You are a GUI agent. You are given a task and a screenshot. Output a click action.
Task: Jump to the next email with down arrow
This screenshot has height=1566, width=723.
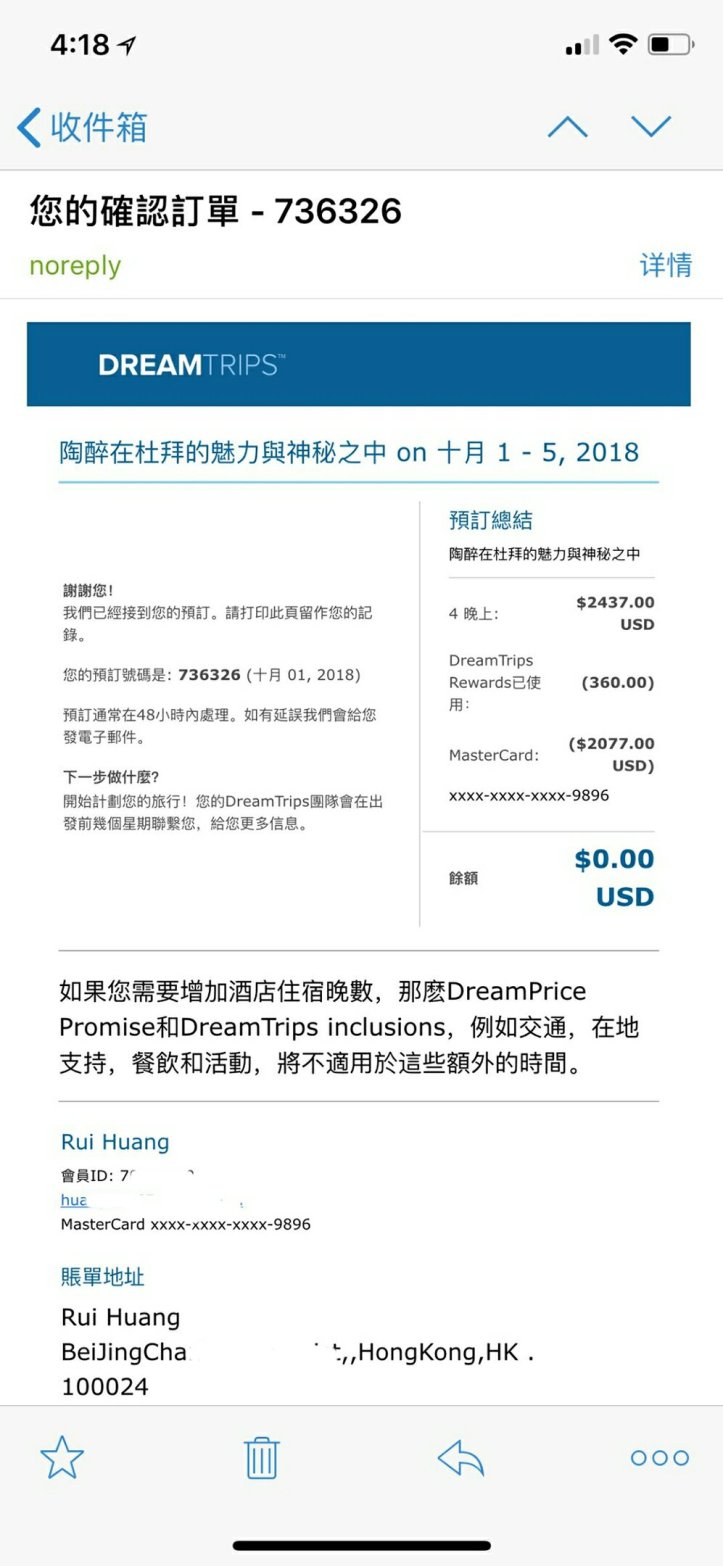pos(651,127)
